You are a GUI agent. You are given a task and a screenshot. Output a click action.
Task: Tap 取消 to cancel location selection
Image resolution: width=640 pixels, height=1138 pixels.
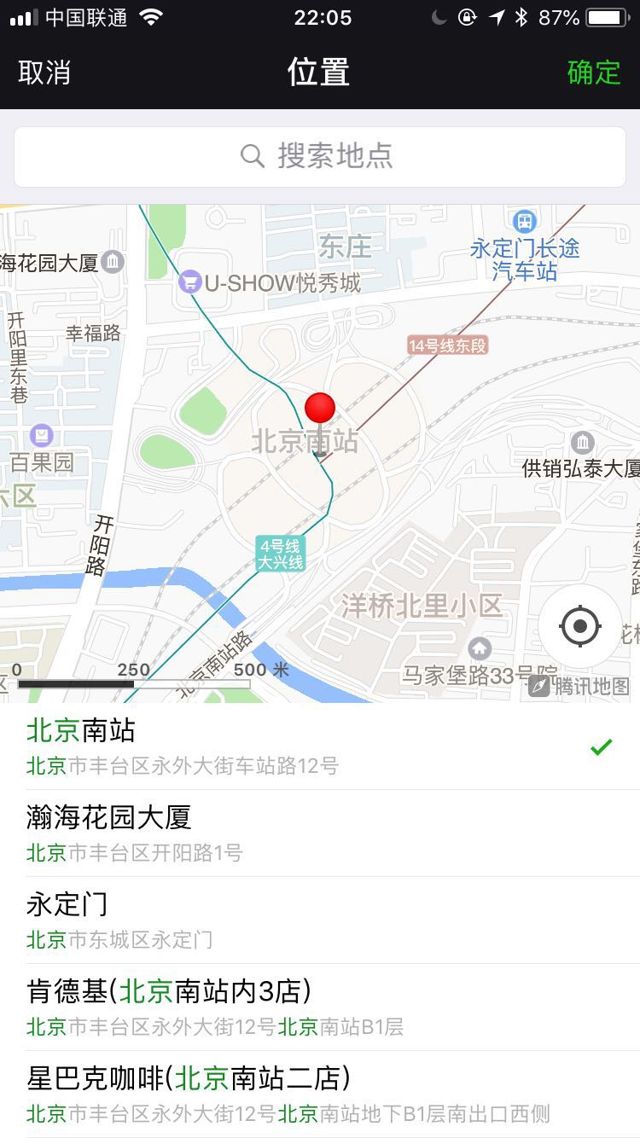coord(45,72)
